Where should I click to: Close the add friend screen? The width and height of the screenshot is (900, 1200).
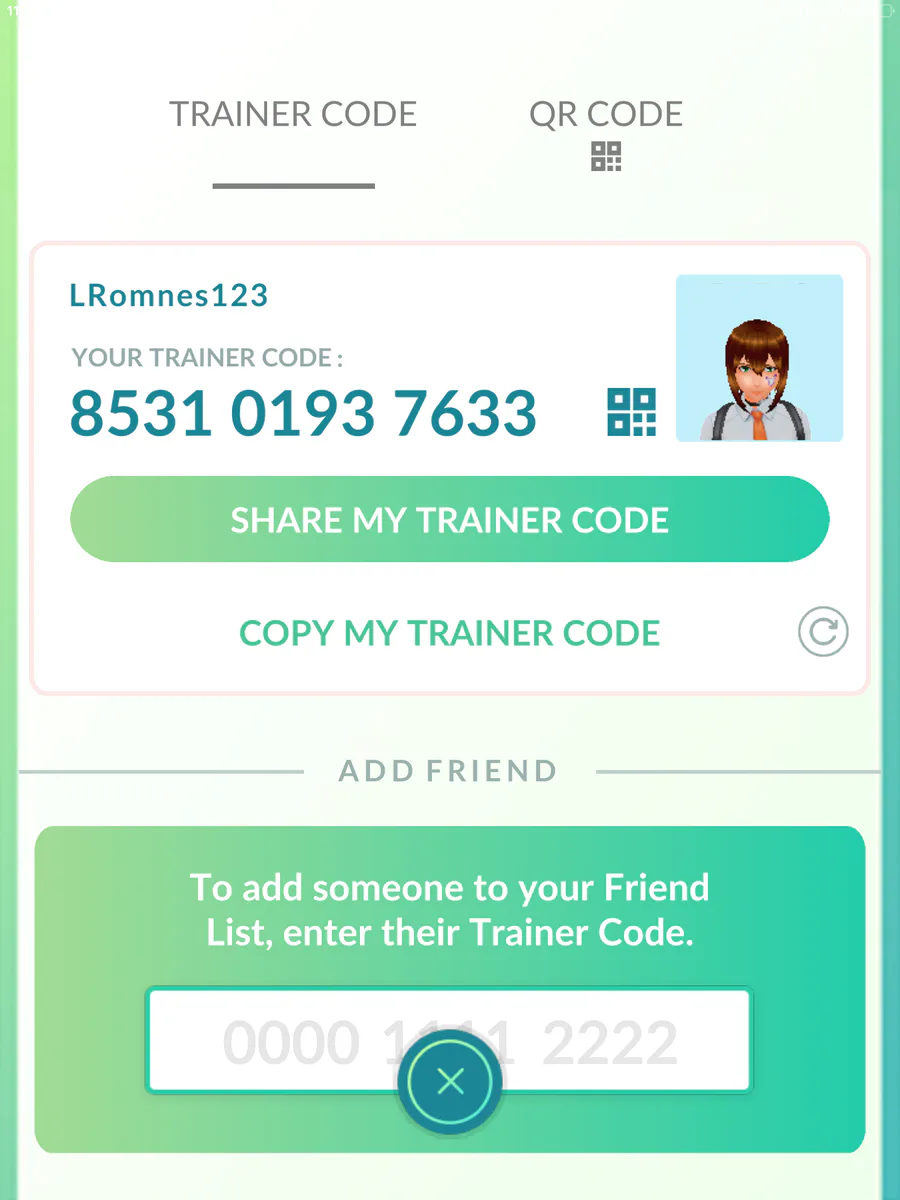(450, 1081)
